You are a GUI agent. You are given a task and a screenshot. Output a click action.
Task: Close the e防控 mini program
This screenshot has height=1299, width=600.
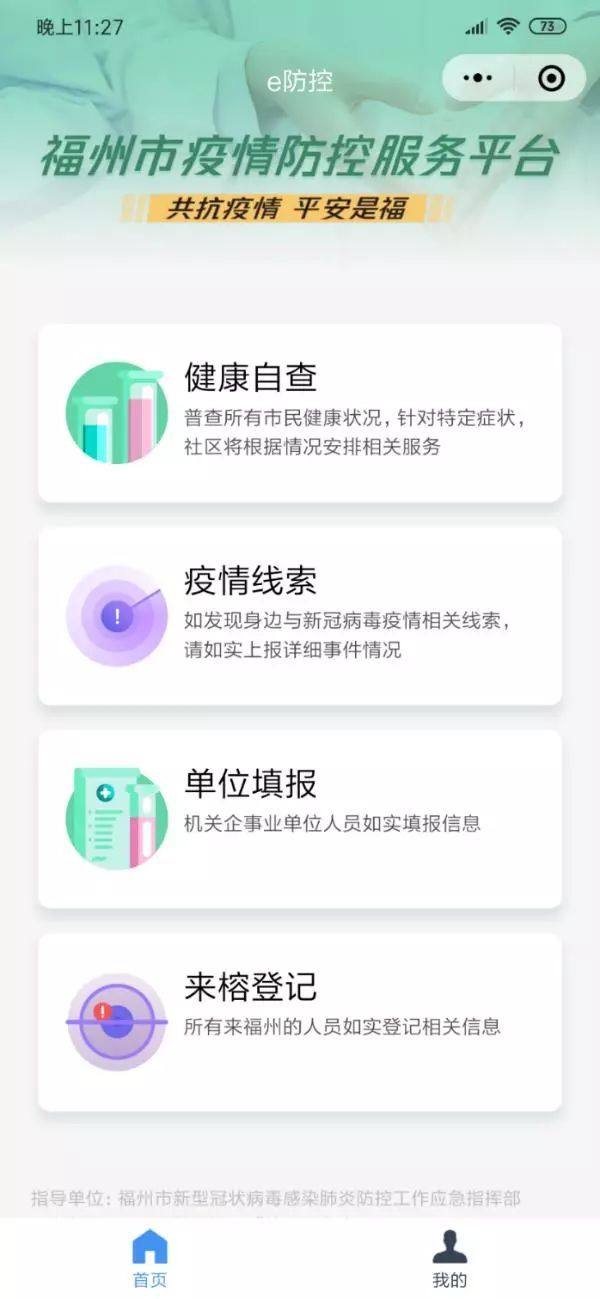(551, 79)
